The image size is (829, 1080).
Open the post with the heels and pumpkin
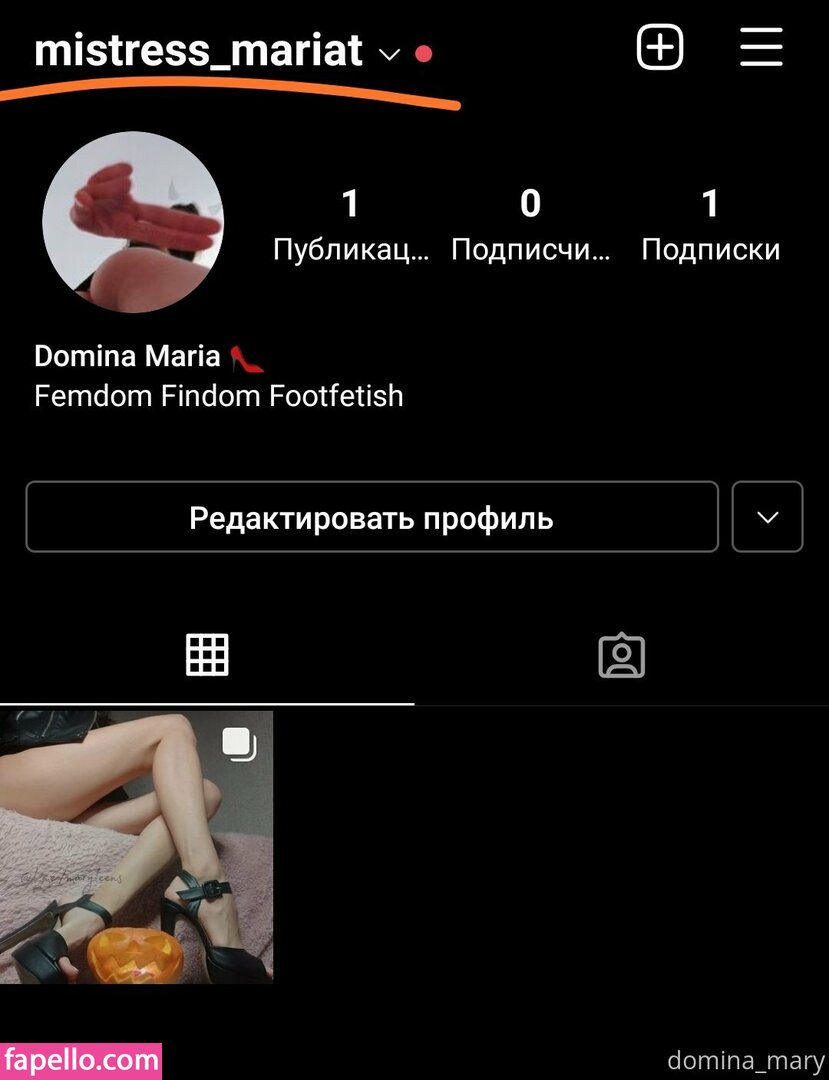click(x=136, y=847)
